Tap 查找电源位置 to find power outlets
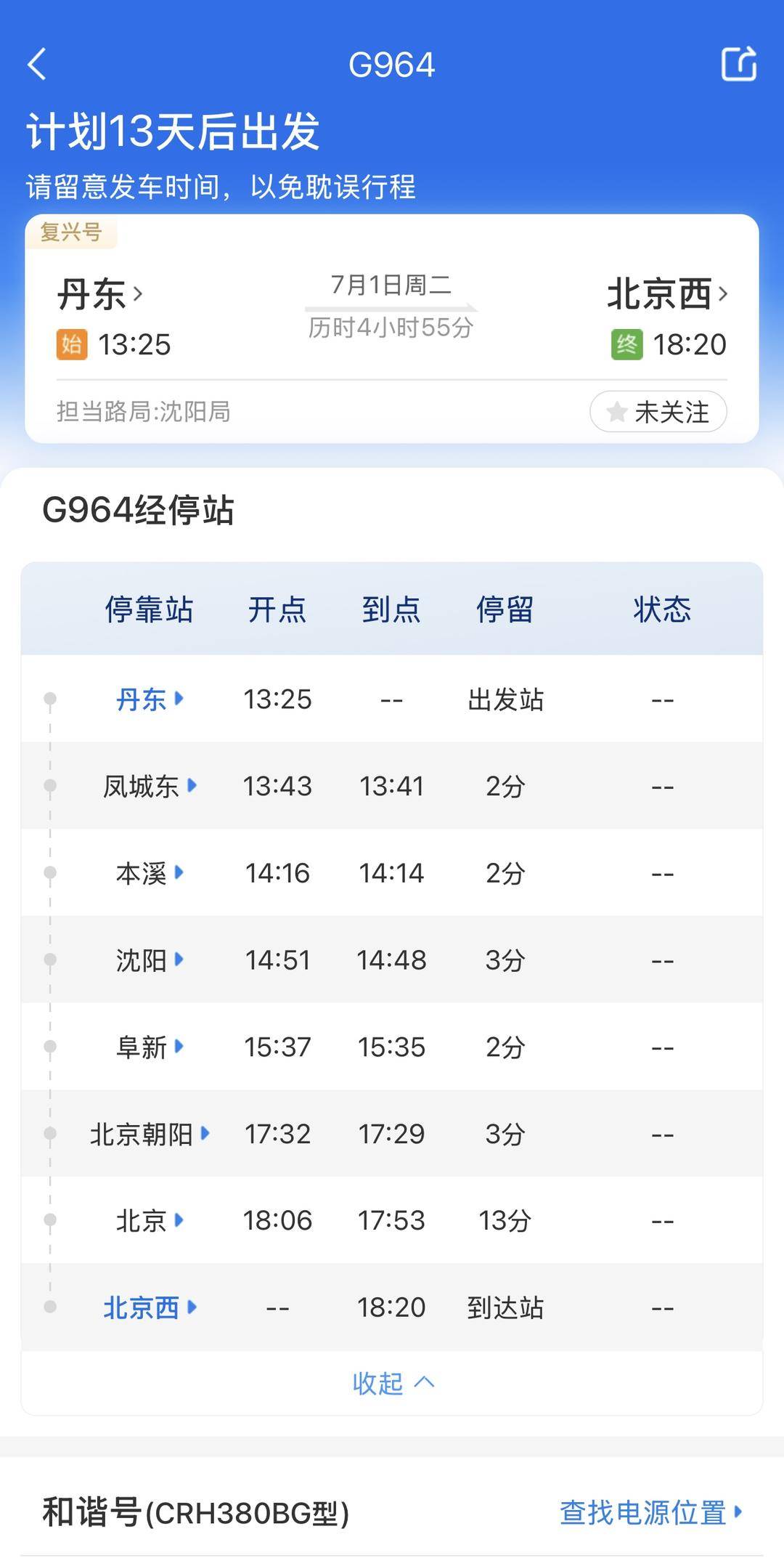784x1566 pixels. click(651, 1513)
